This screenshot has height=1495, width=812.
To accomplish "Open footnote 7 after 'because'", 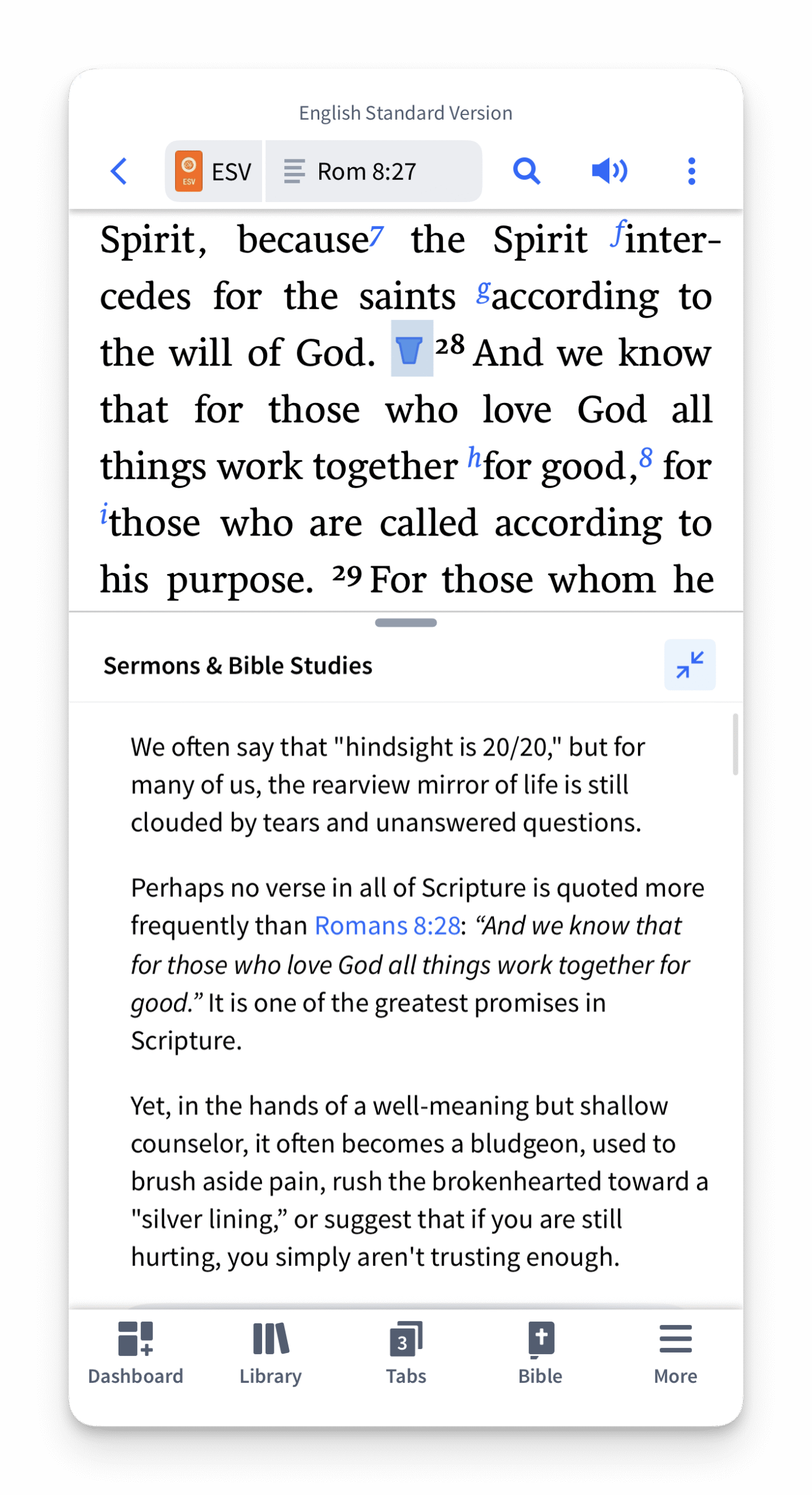I will [377, 235].
